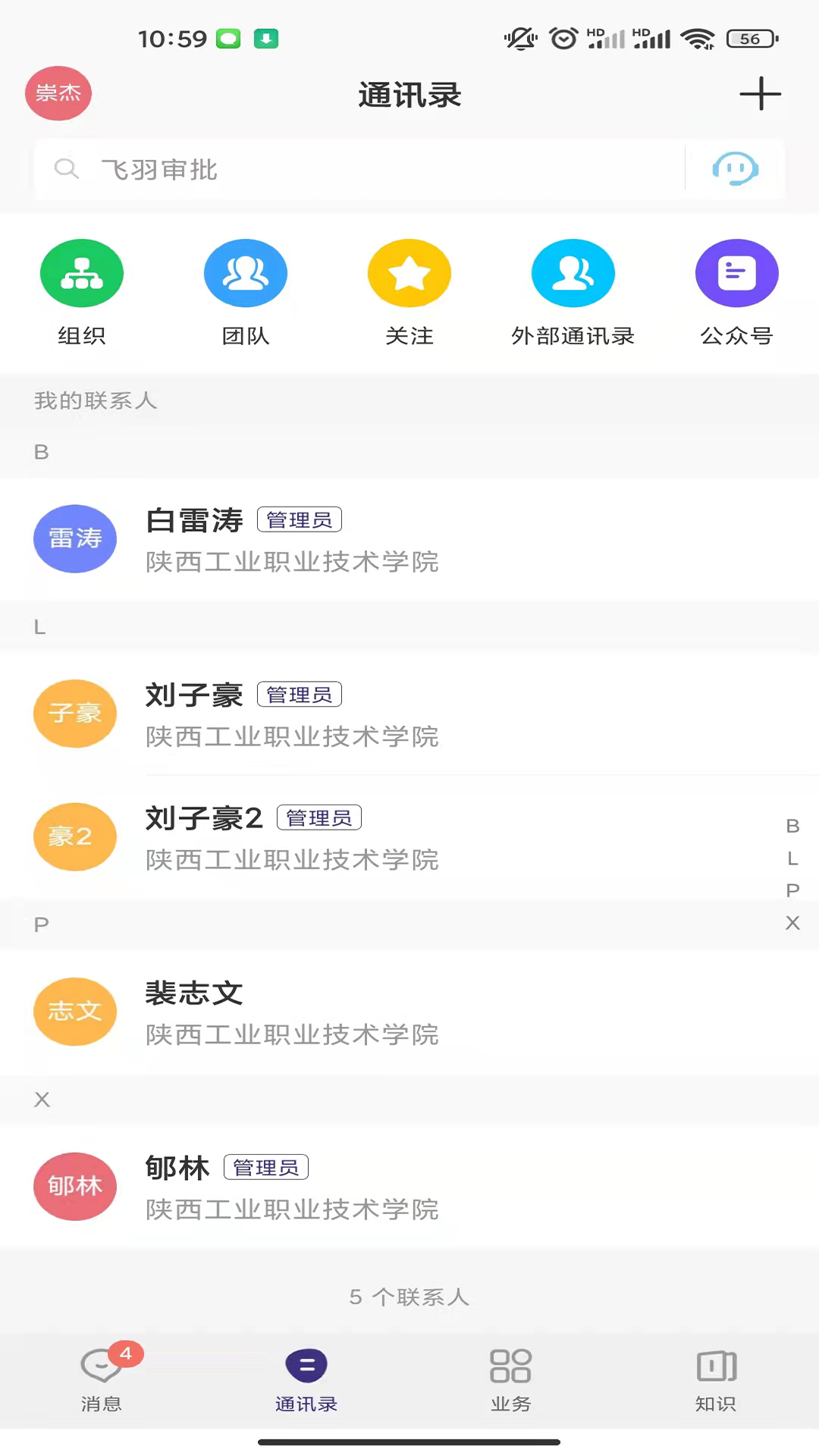Tap the AI assistant icon beside search bar
The image size is (819, 1456).
pyautogui.click(x=735, y=168)
